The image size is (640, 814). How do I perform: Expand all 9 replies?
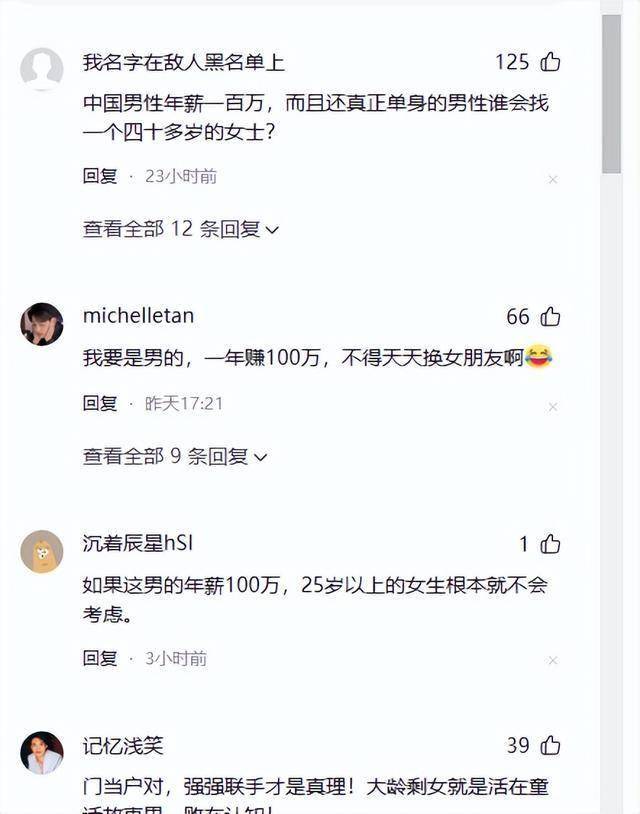coord(175,457)
